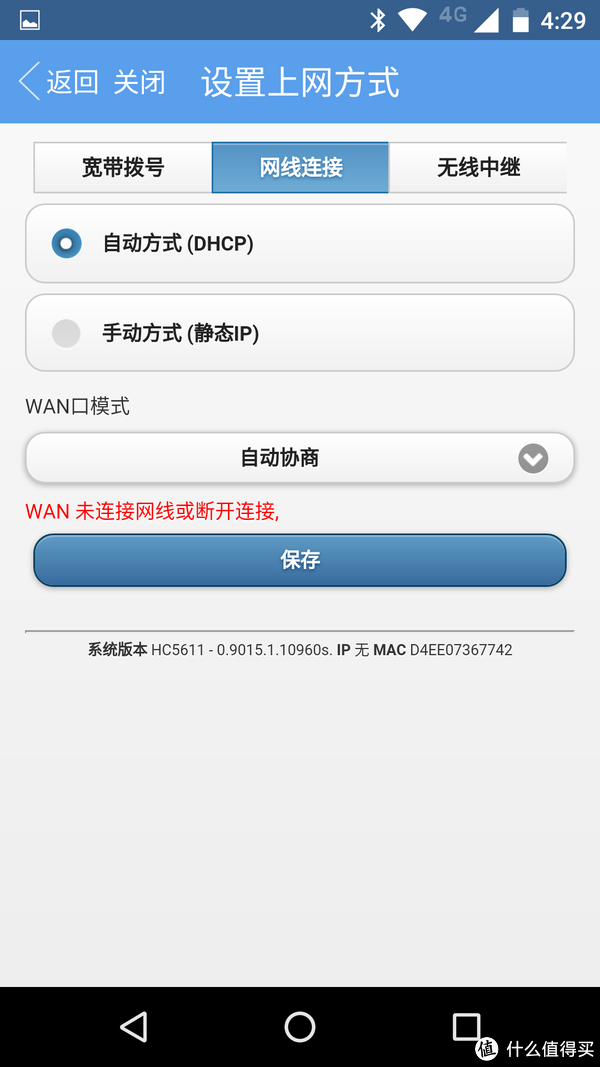Expand the 自动协商 WAN mode dropdown
The height and width of the screenshot is (1067, 600).
point(300,458)
